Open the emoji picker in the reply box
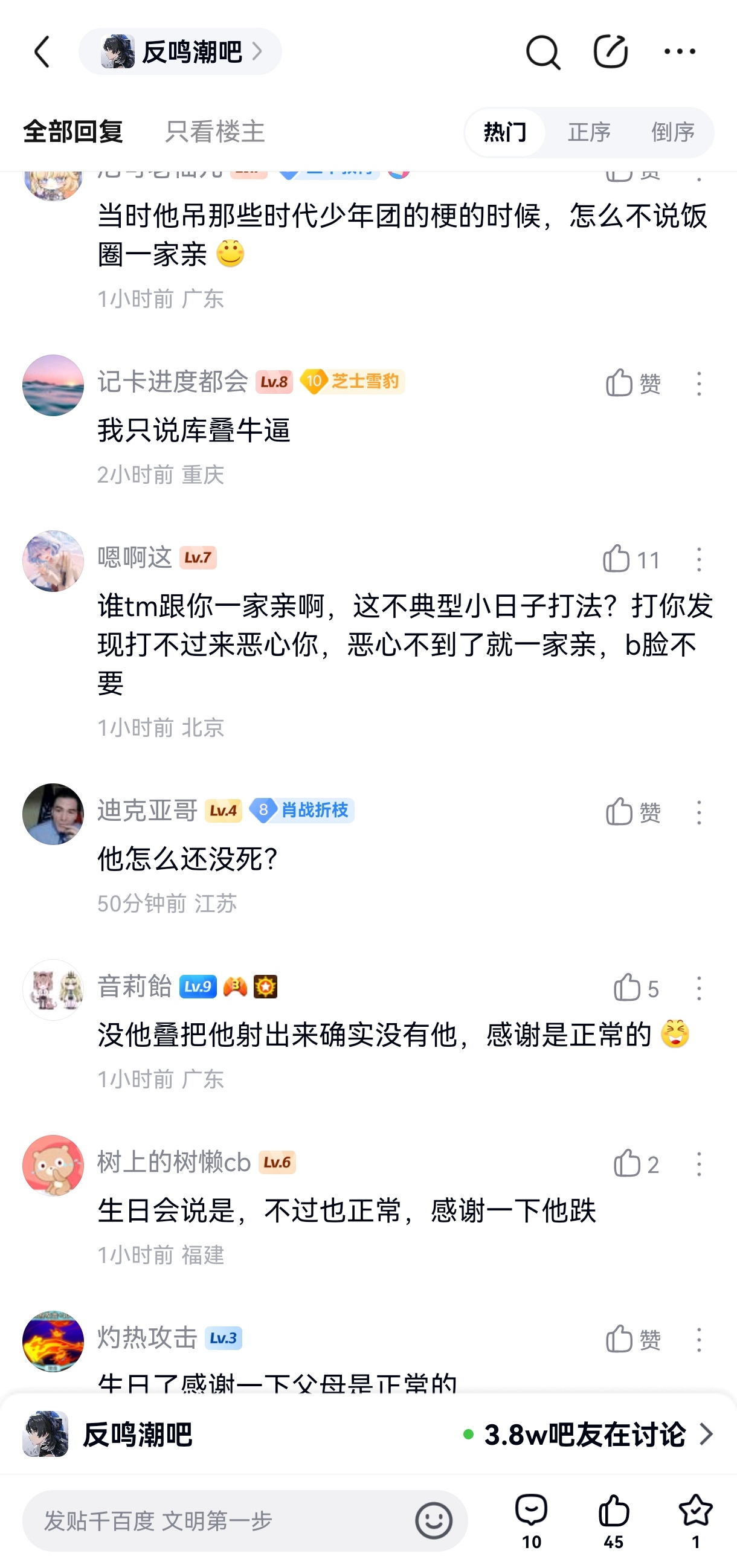The height and width of the screenshot is (1568, 737). (433, 1520)
